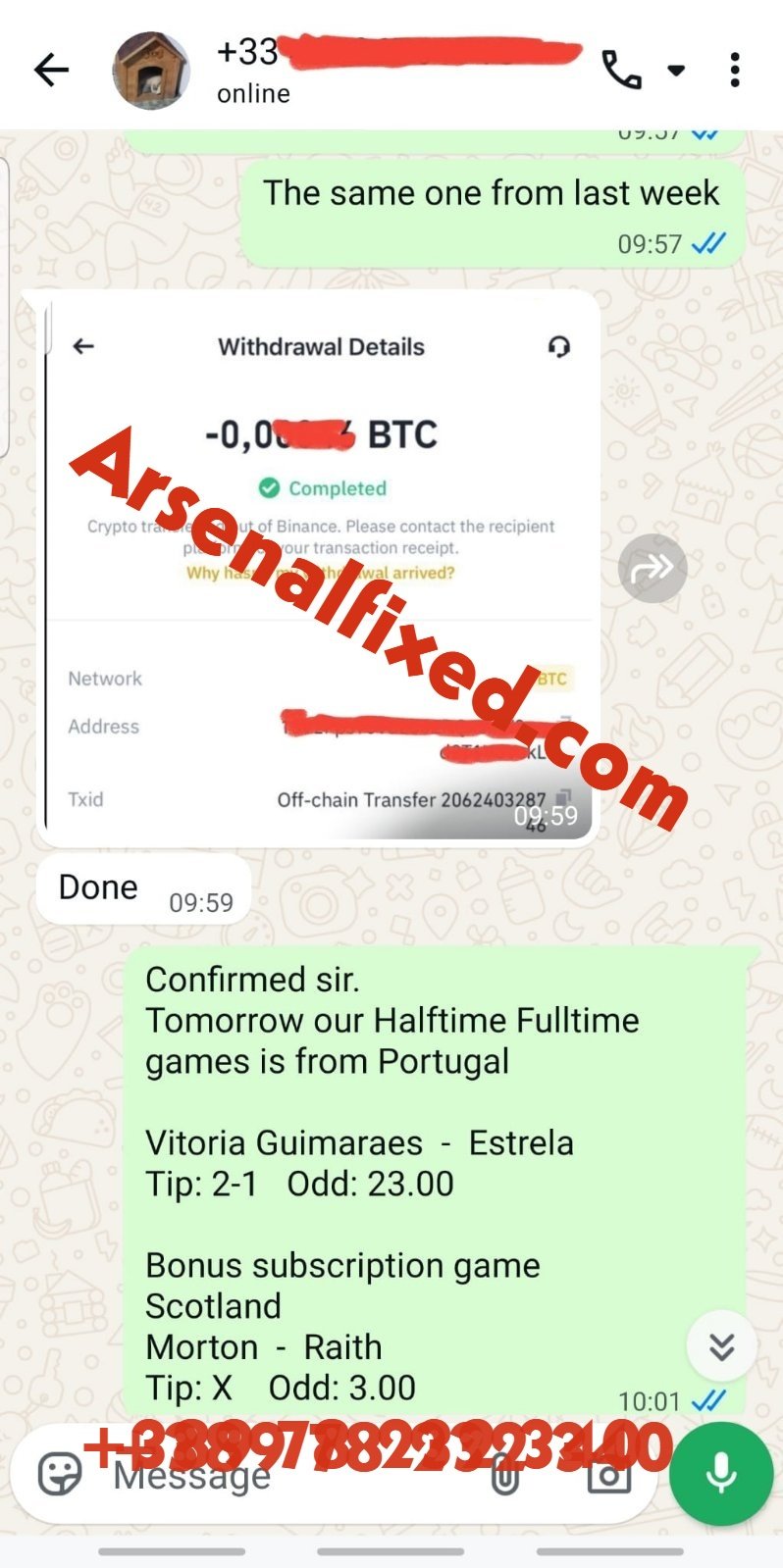The width and height of the screenshot is (783, 1568).
Task: Open the emoji and sticker picker
Action: point(59,1475)
